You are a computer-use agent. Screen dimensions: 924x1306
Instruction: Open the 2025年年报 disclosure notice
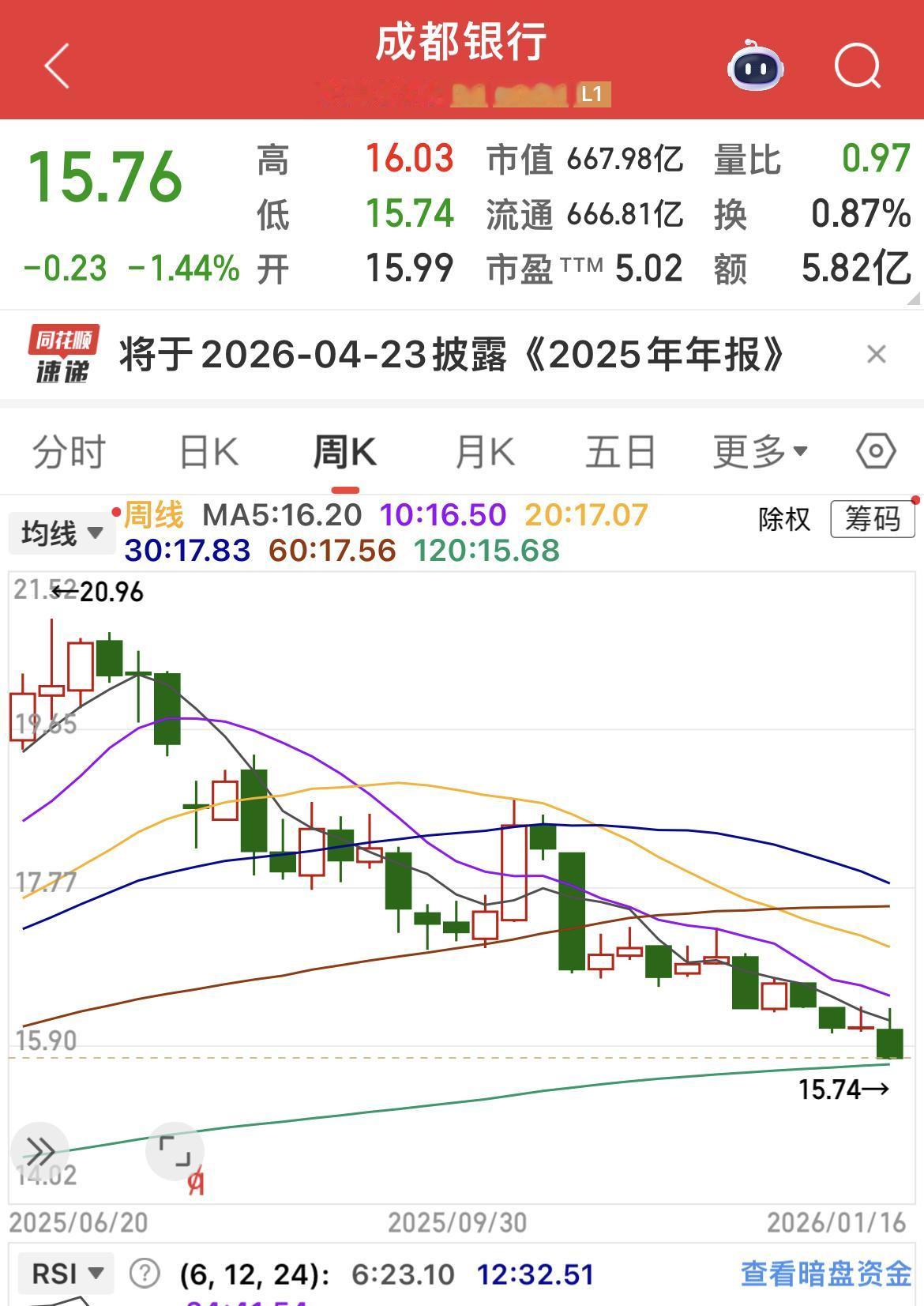coord(453,355)
